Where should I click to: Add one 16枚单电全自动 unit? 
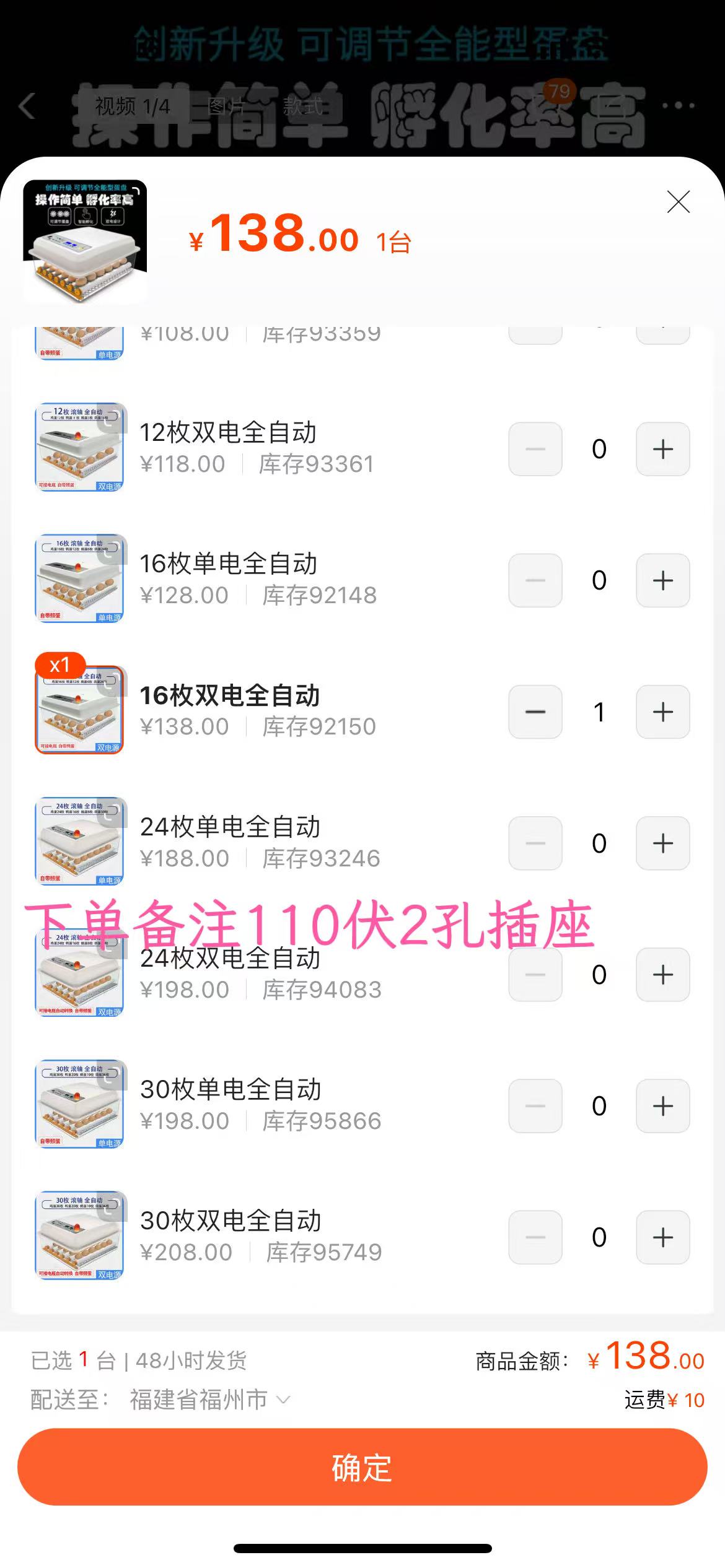click(662, 580)
